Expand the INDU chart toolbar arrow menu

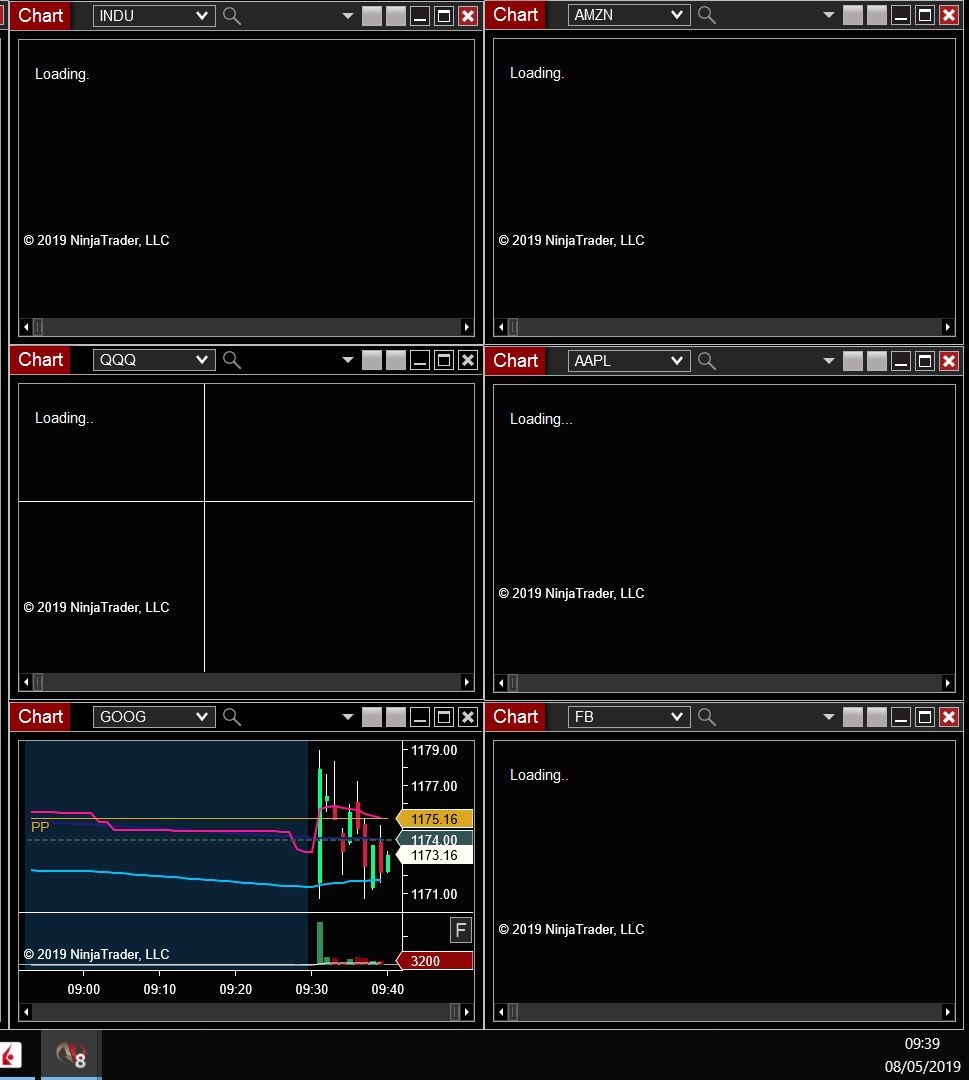[x=348, y=16]
